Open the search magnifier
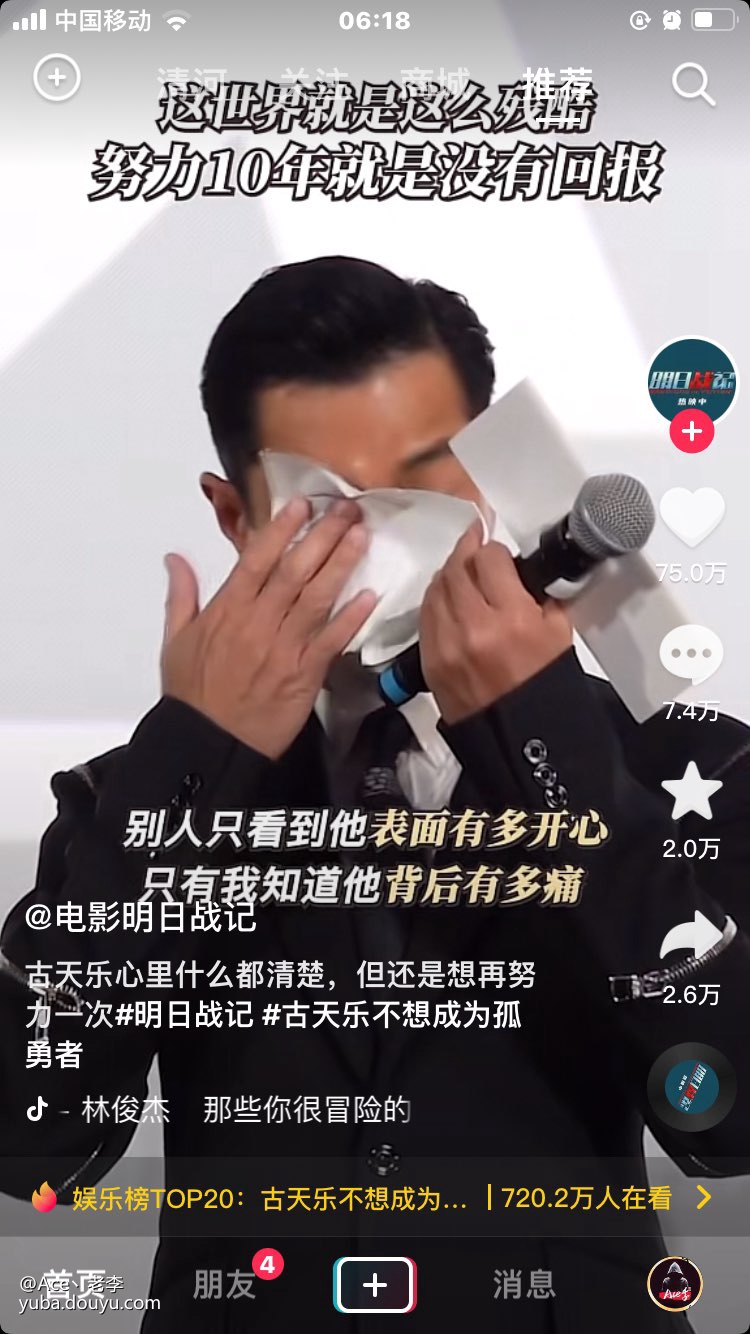Screen dimensions: 750x1334 (693, 84)
